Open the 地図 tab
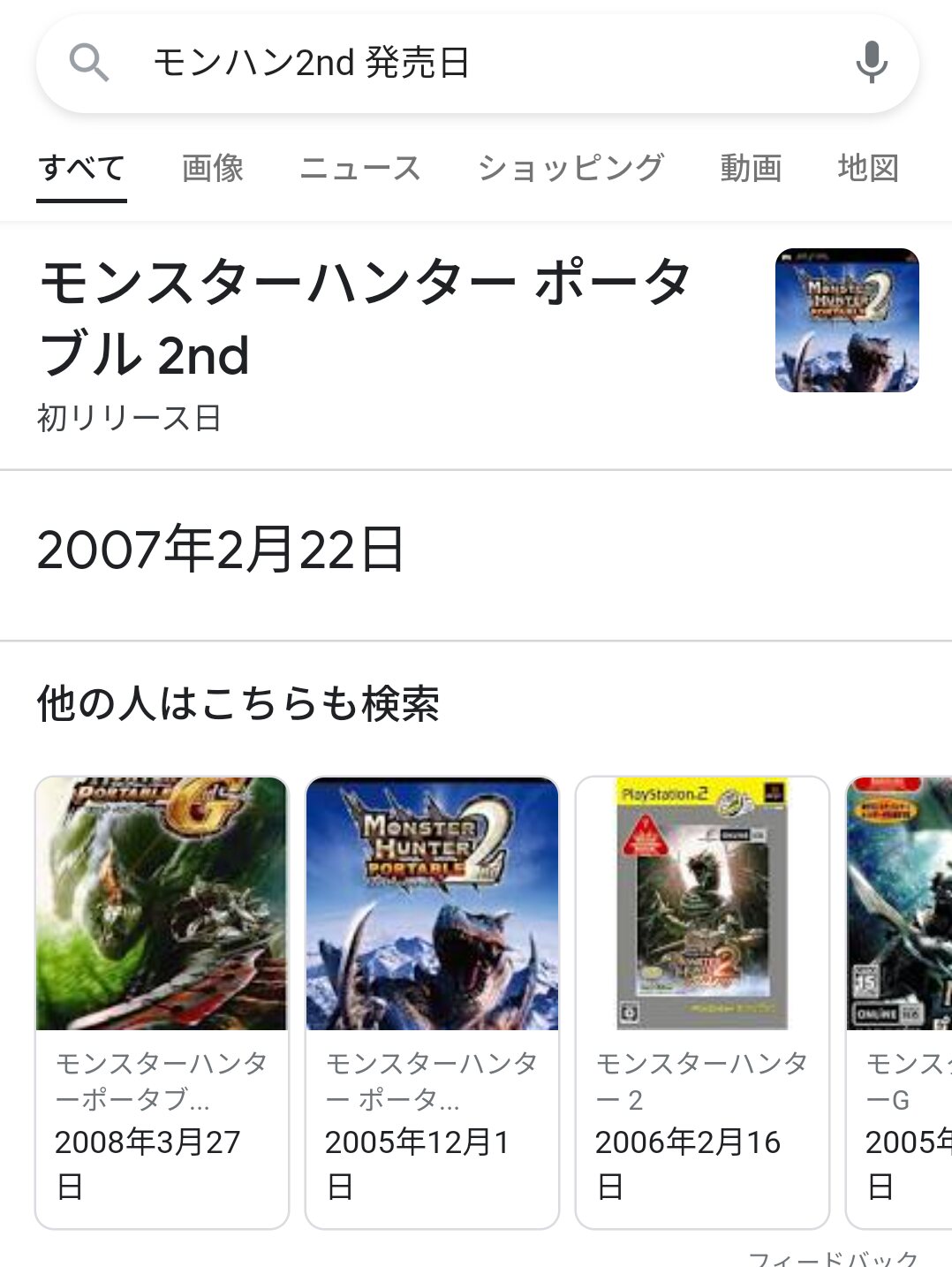Viewport: 952px width, 1267px height. pyautogui.click(x=869, y=168)
